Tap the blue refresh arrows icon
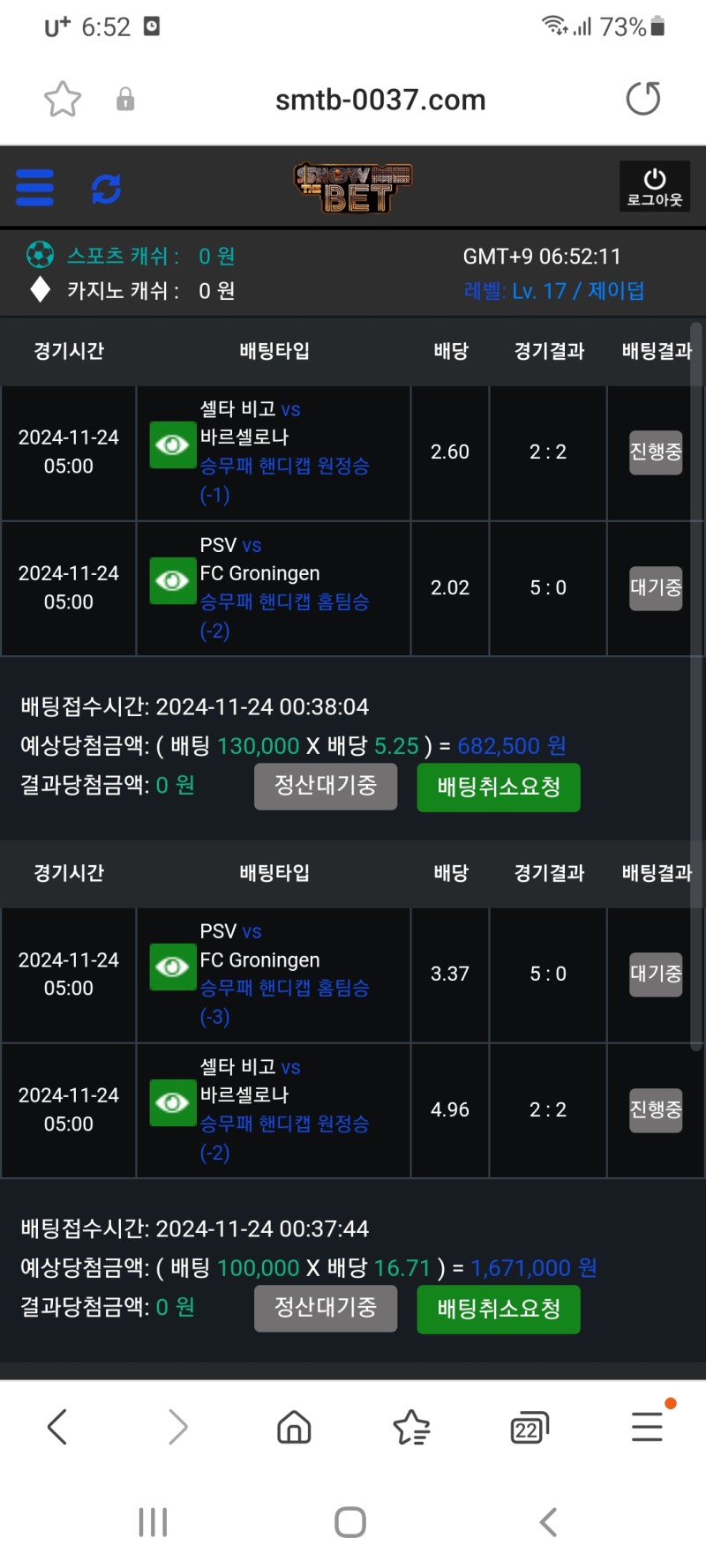Viewport: 706px width, 1568px height. [106, 188]
